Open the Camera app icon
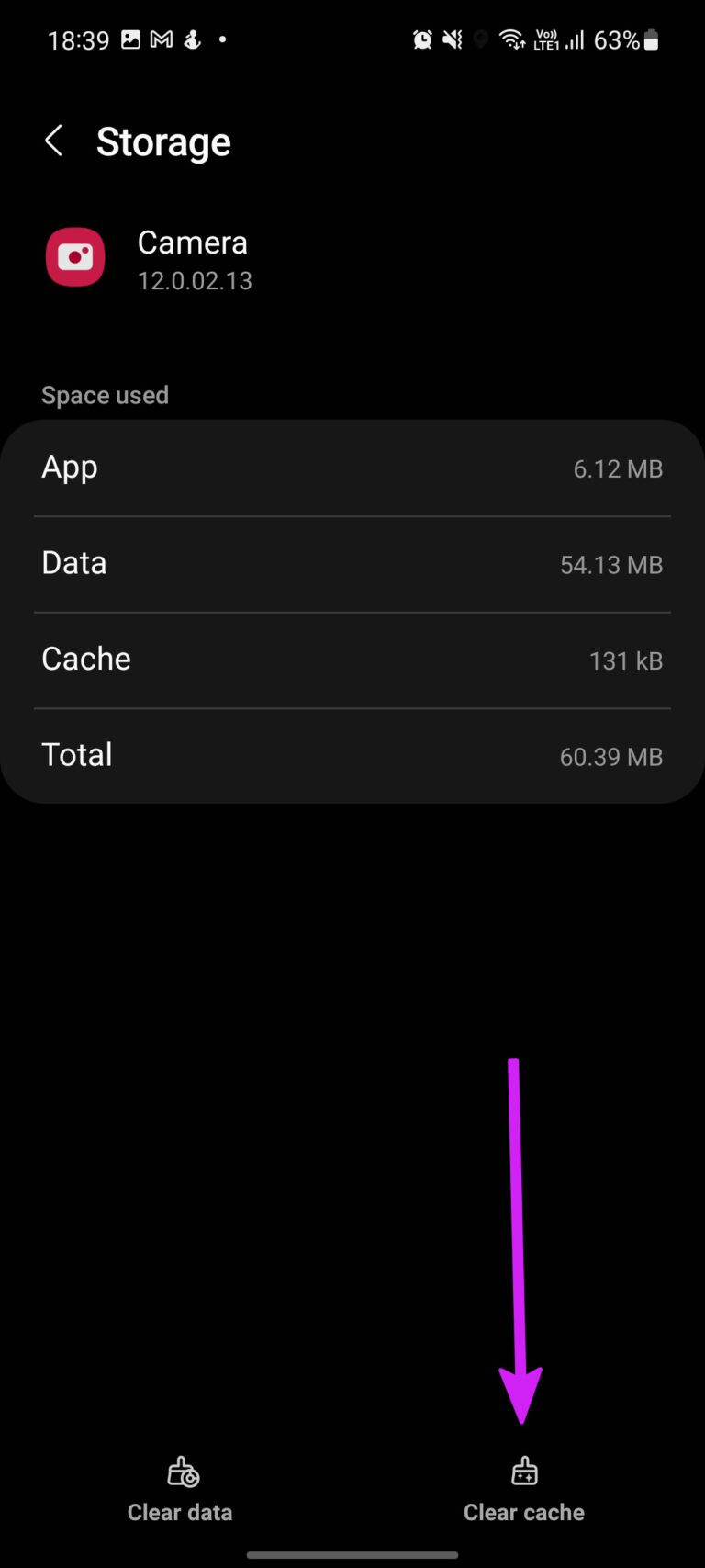Image resolution: width=705 pixels, height=1568 pixels. point(74,257)
